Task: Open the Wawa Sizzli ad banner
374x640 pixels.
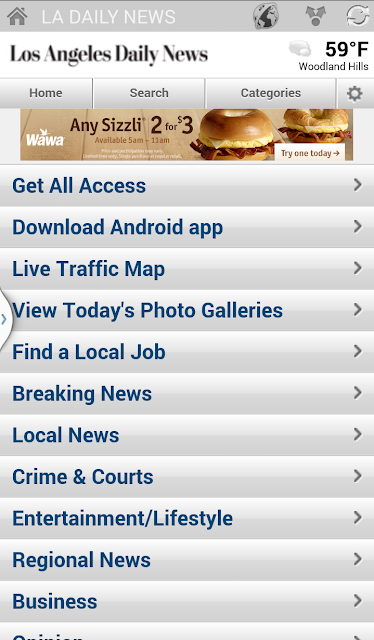Action: (187, 135)
